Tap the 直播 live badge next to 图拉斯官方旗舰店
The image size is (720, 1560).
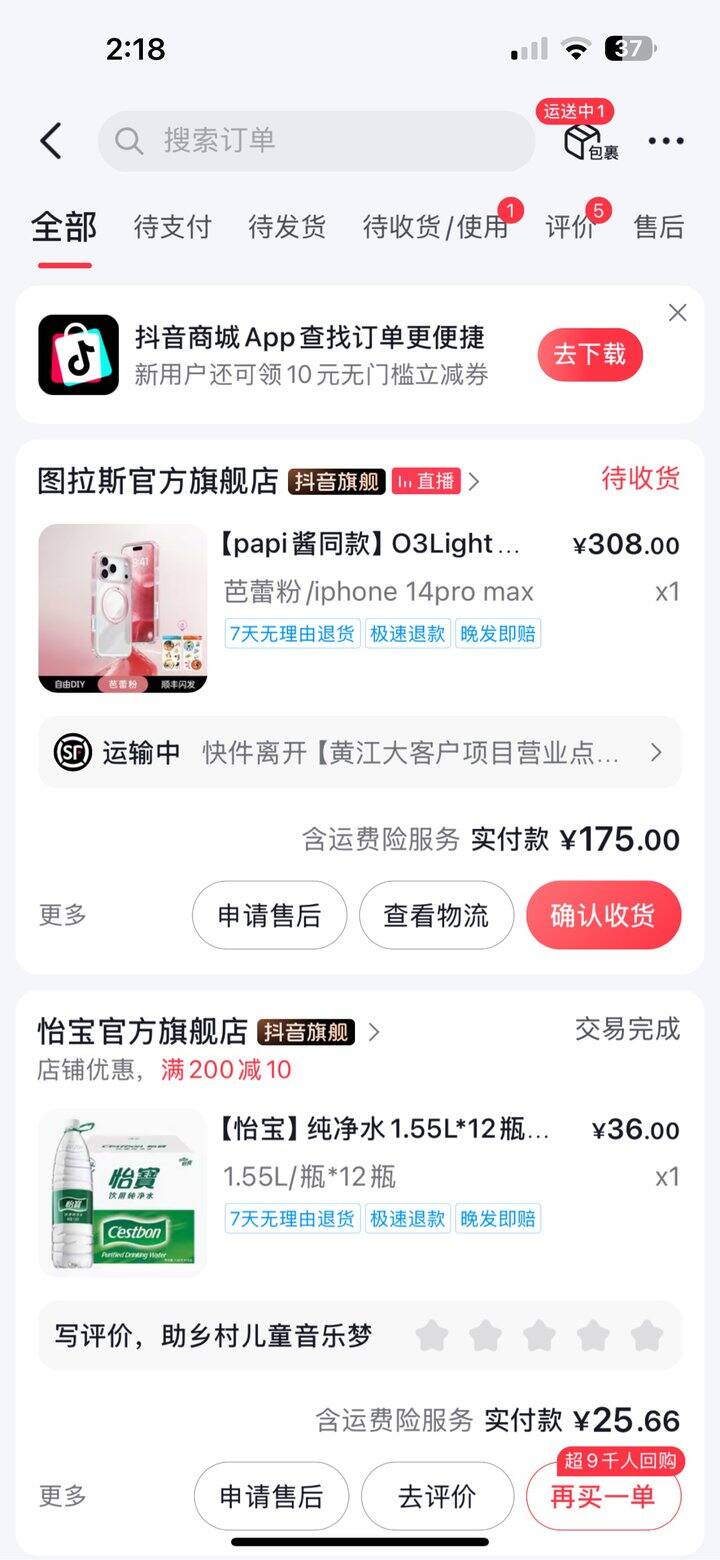pyautogui.click(x=428, y=482)
